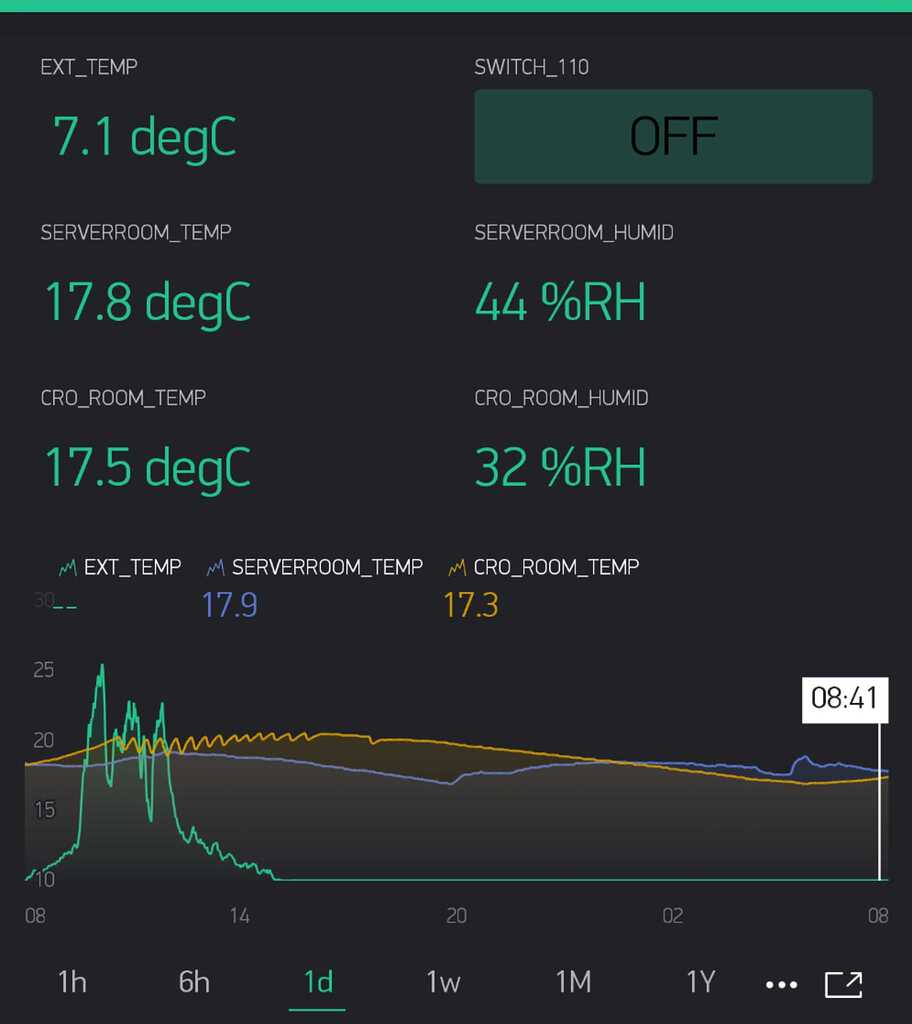Click the SERVERROOM_TEMP value 17.9 above the chart
Viewport: 912px width, 1024px height.
[x=229, y=606]
